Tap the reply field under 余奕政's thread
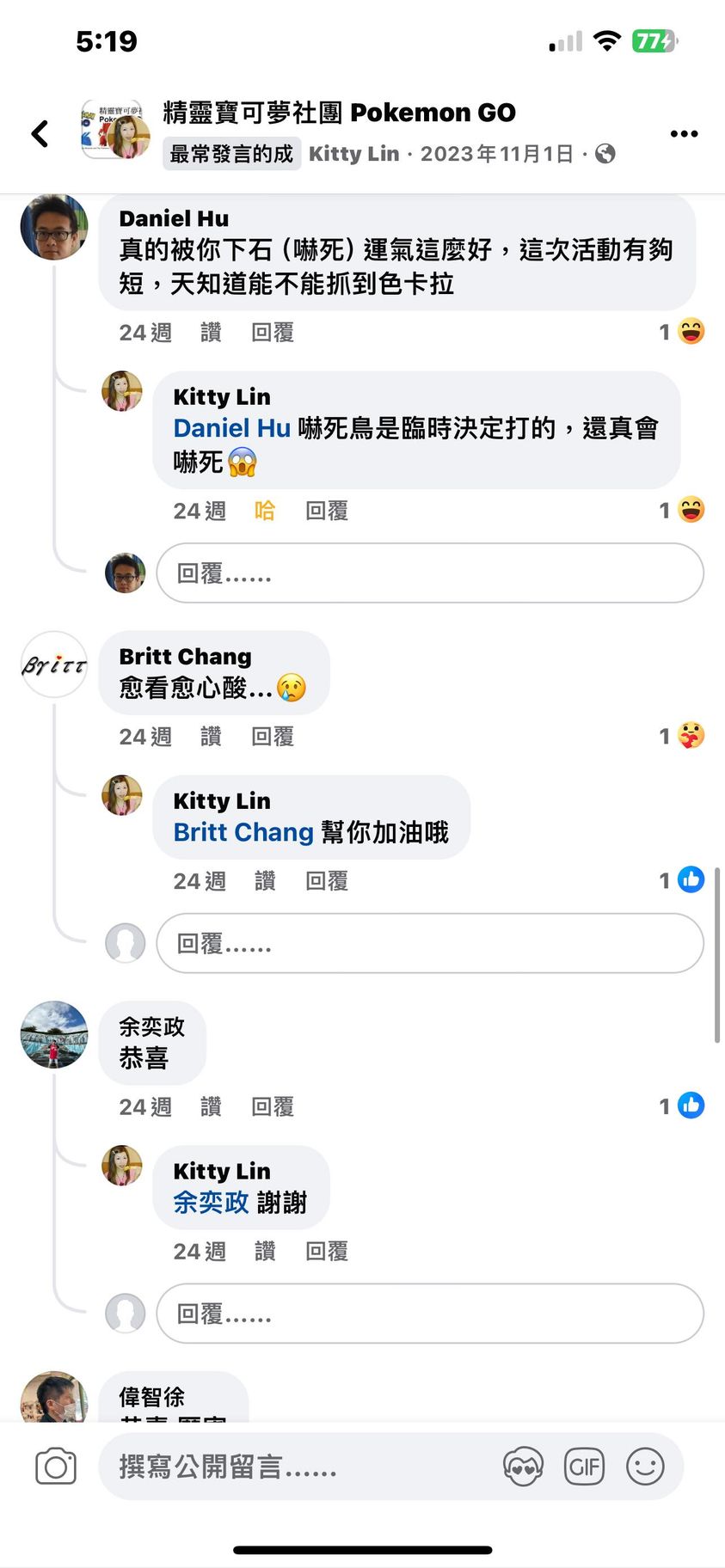The height and width of the screenshot is (1568, 725). click(429, 1314)
